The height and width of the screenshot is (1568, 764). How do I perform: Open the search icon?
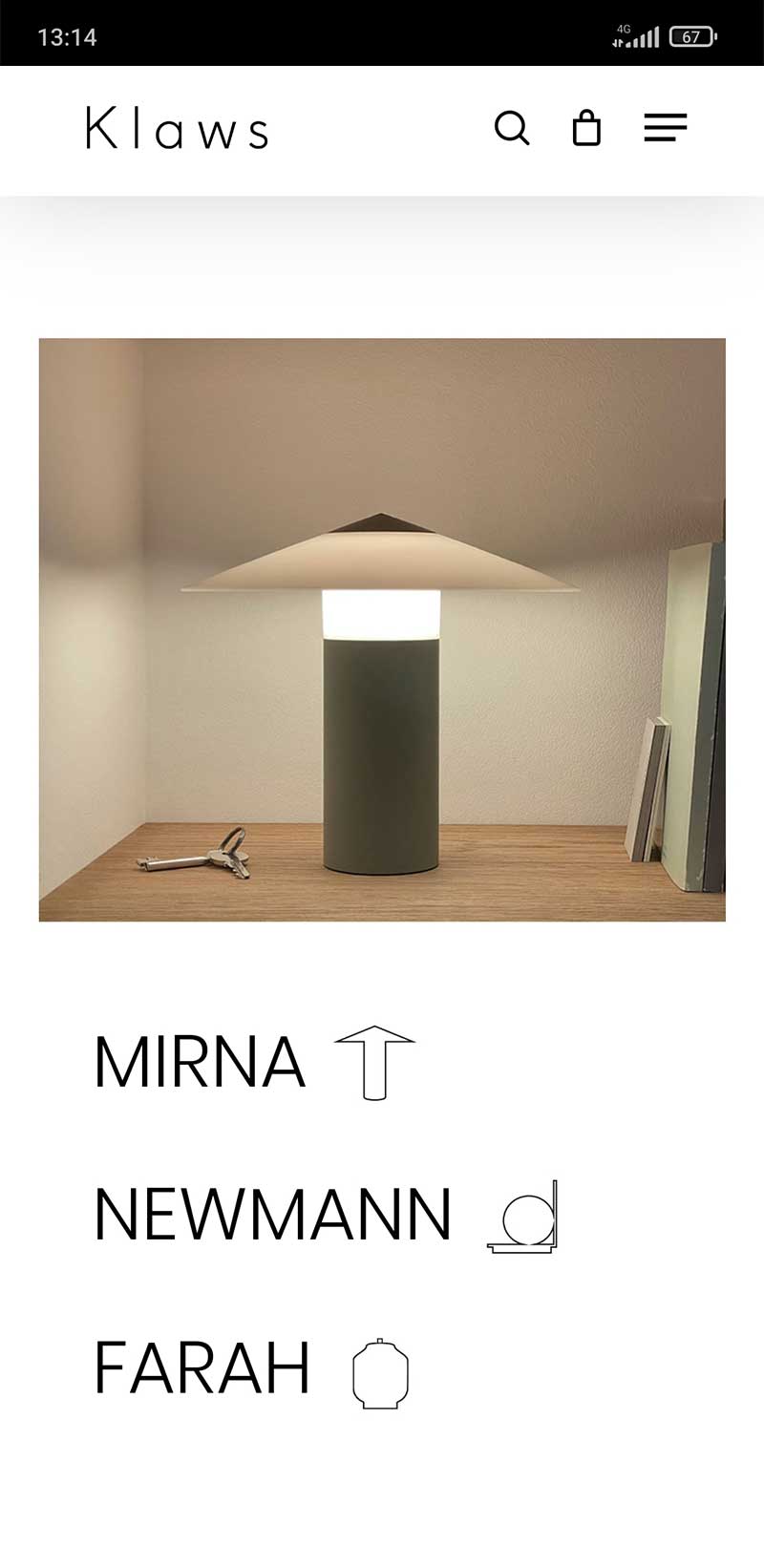(512, 128)
